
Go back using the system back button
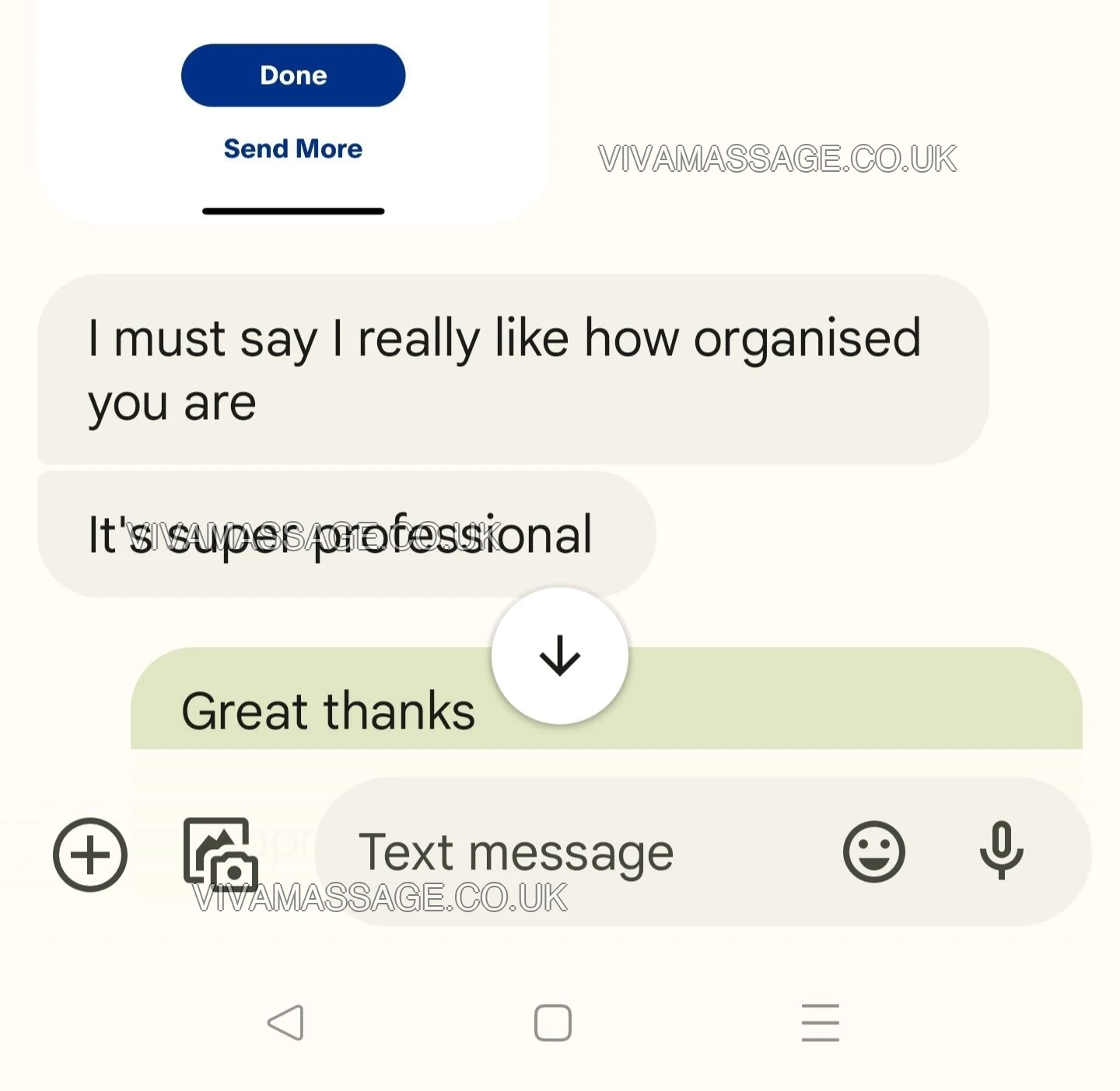click(x=286, y=1022)
